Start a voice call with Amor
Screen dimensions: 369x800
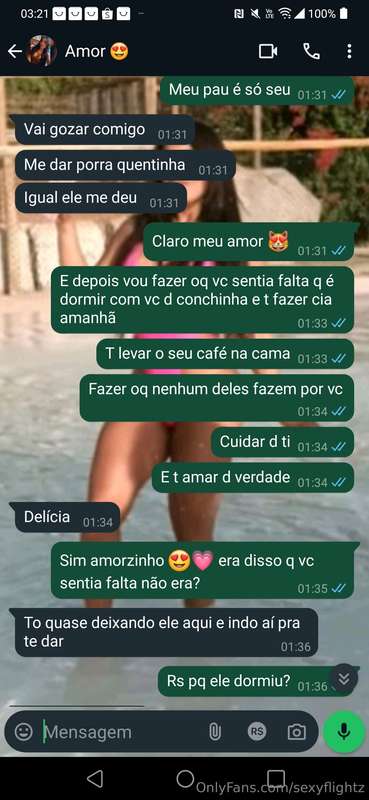pos(311,51)
